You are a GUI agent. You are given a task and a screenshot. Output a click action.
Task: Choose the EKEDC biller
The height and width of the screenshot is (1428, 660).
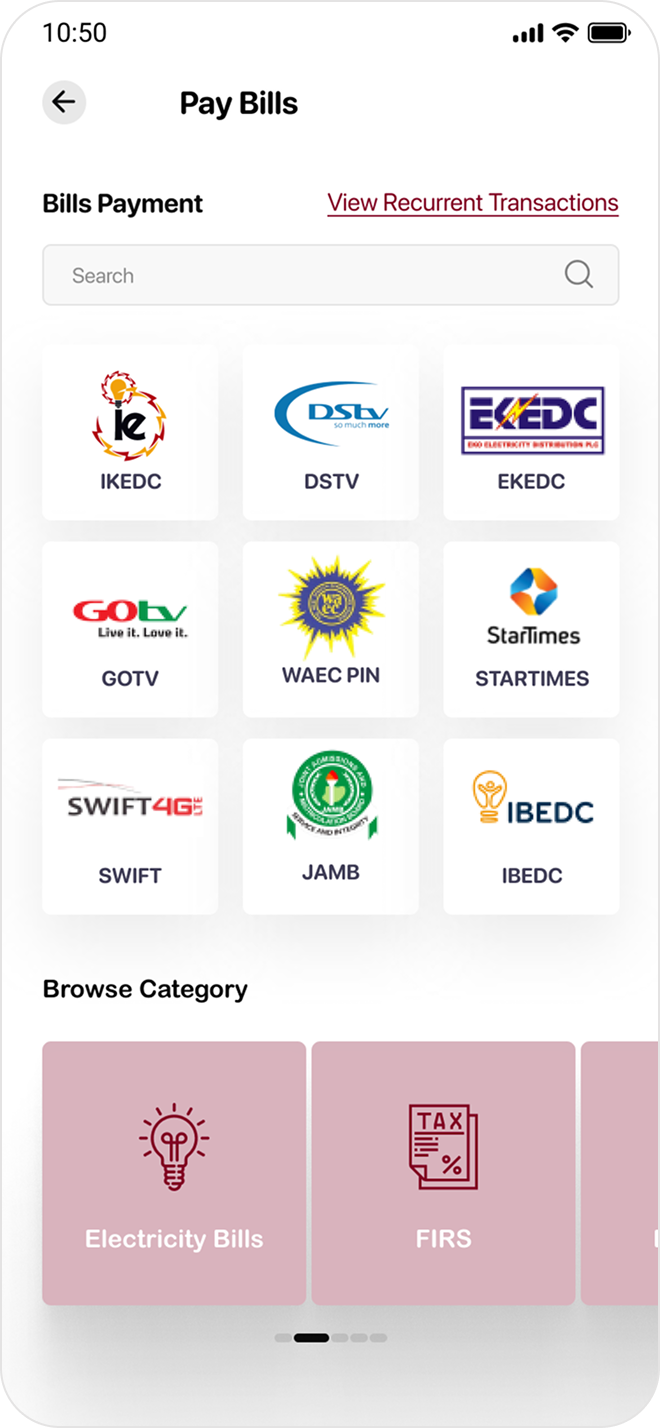pyautogui.click(x=531, y=433)
